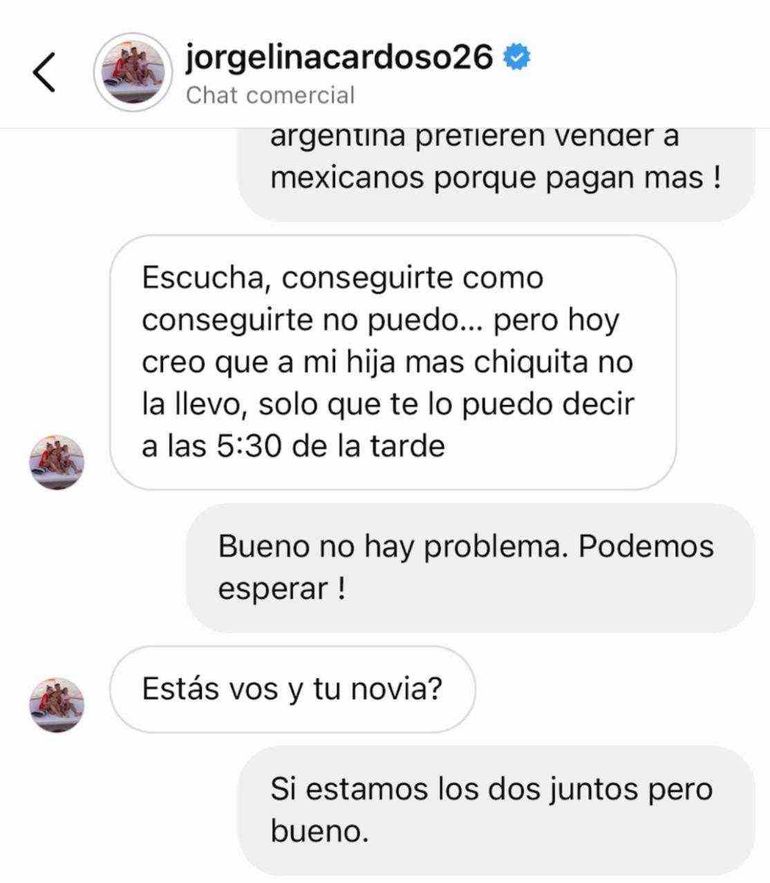The image size is (770, 883).
Task: Tap the avatar next to the 5:30 message
Action: point(58,462)
